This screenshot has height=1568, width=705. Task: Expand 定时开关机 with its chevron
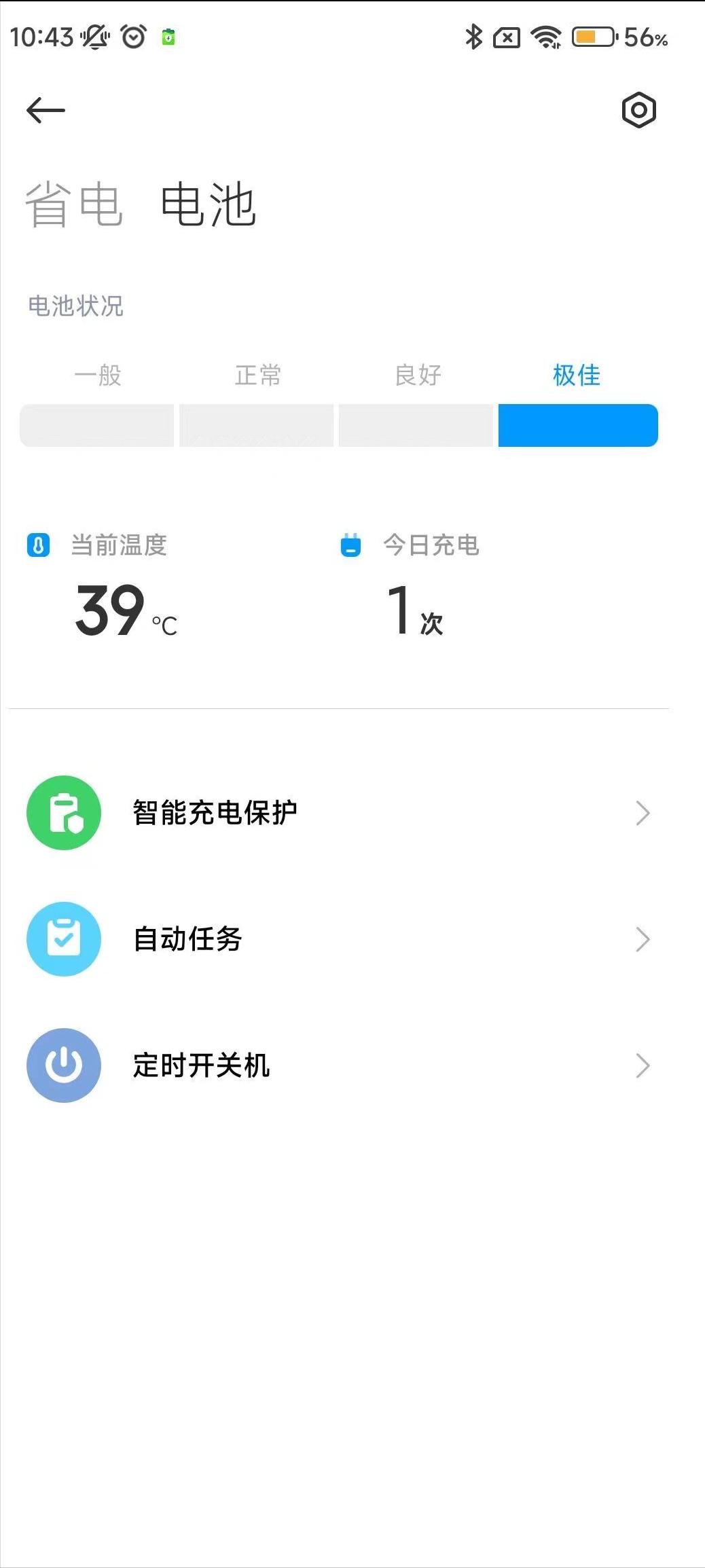[x=643, y=1065]
